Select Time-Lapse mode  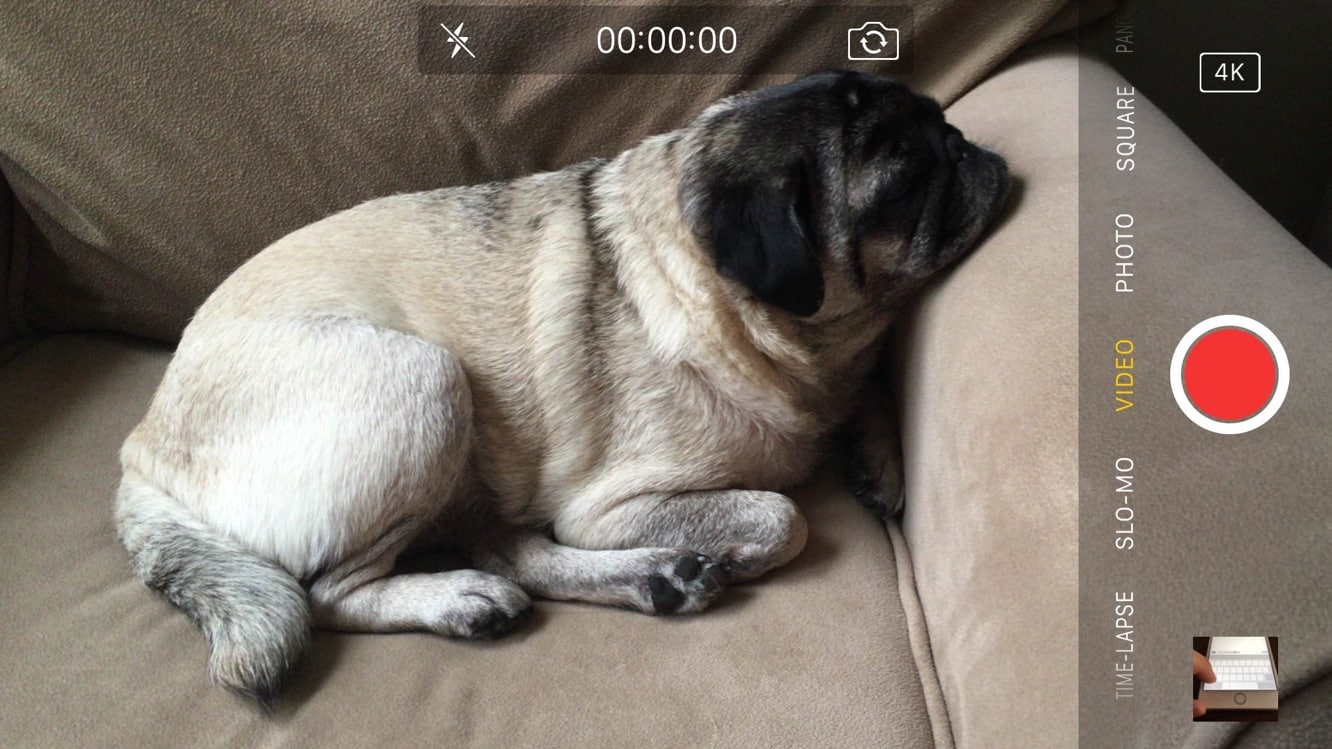pyautogui.click(x=1125, y=645)
